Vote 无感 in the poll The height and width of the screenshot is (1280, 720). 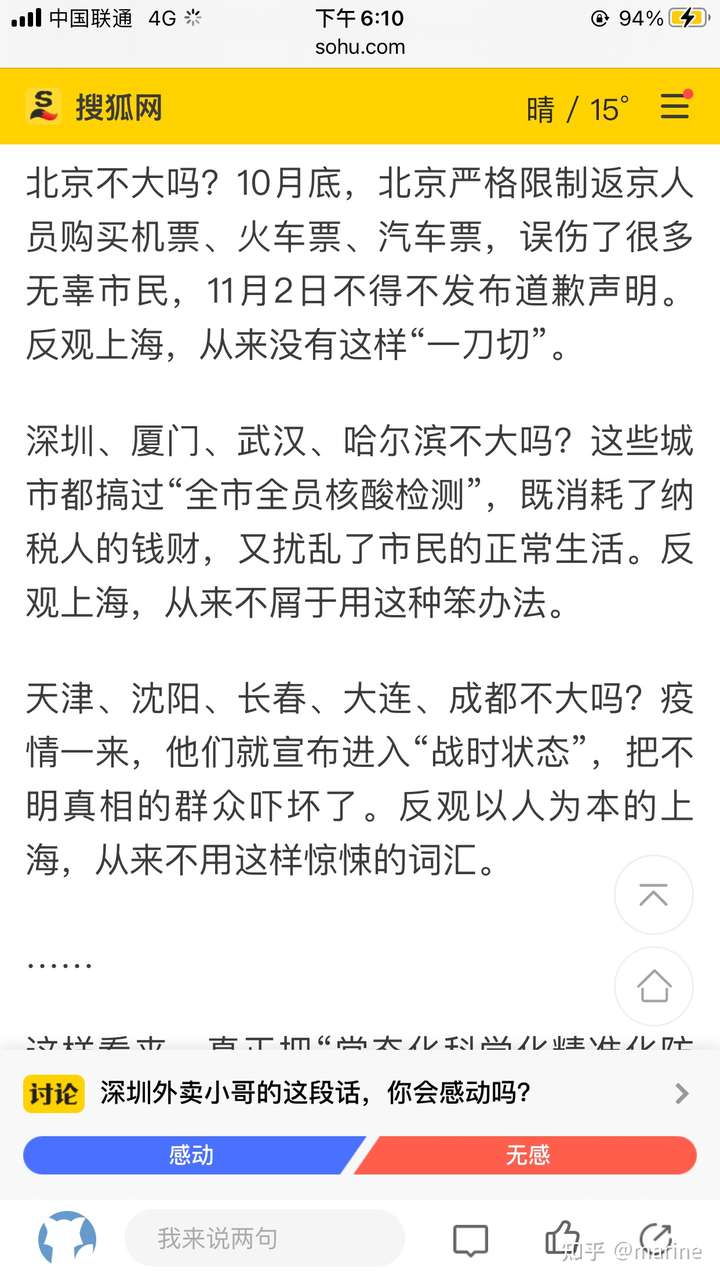coord(527,1155)
